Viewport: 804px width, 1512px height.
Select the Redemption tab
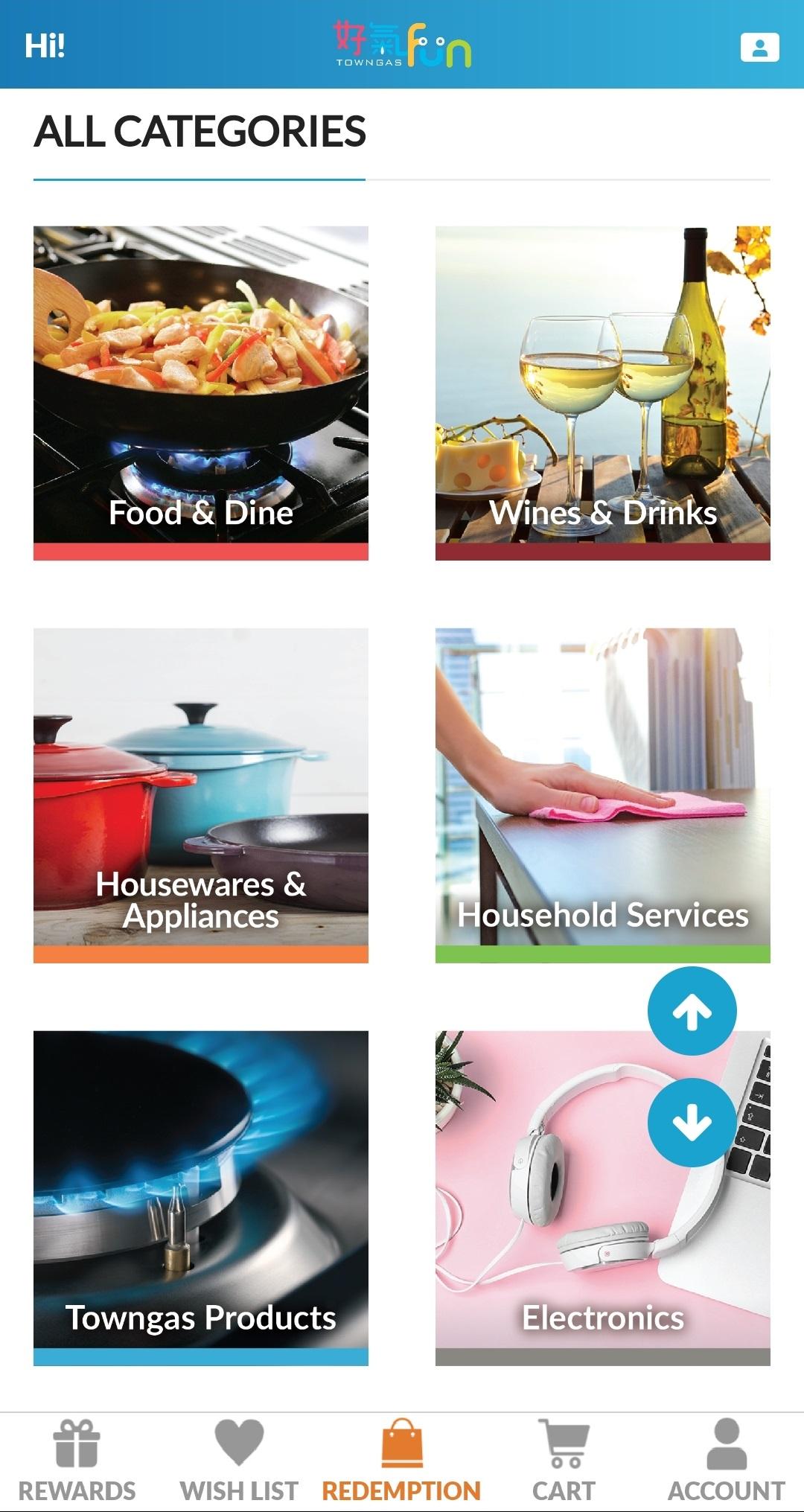[401, 1461]
